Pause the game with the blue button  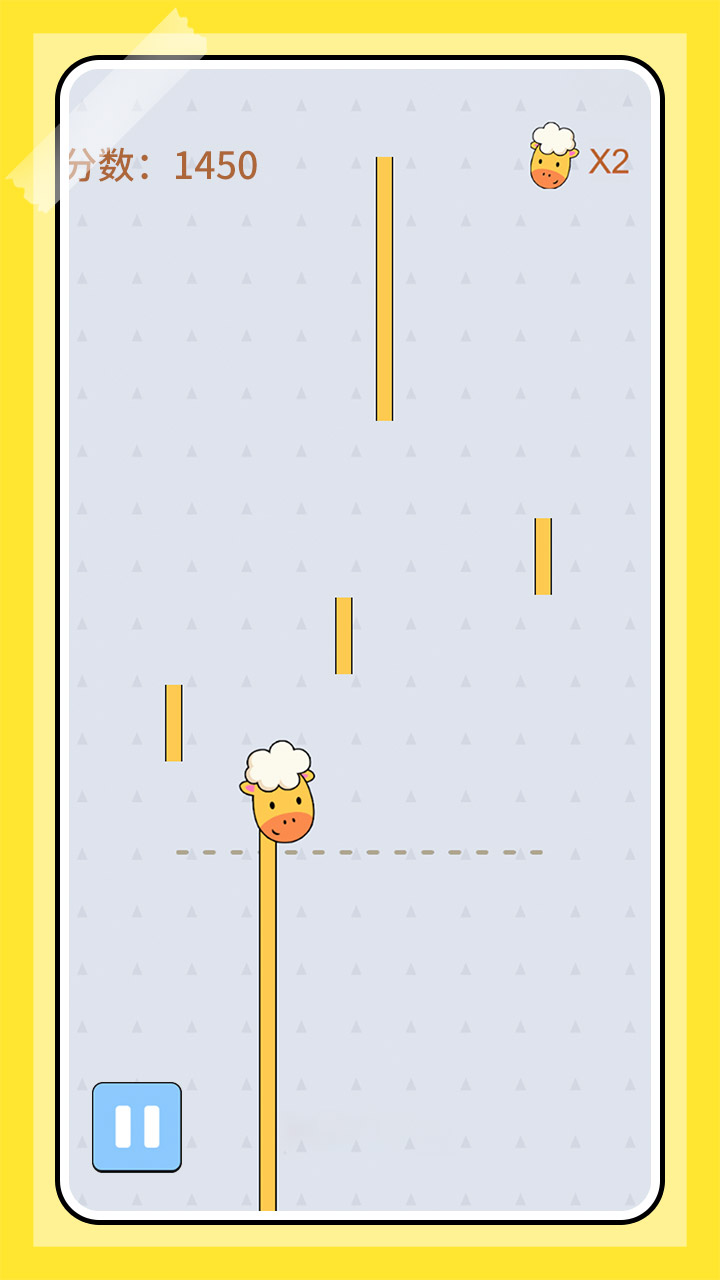pos(137,1127)
